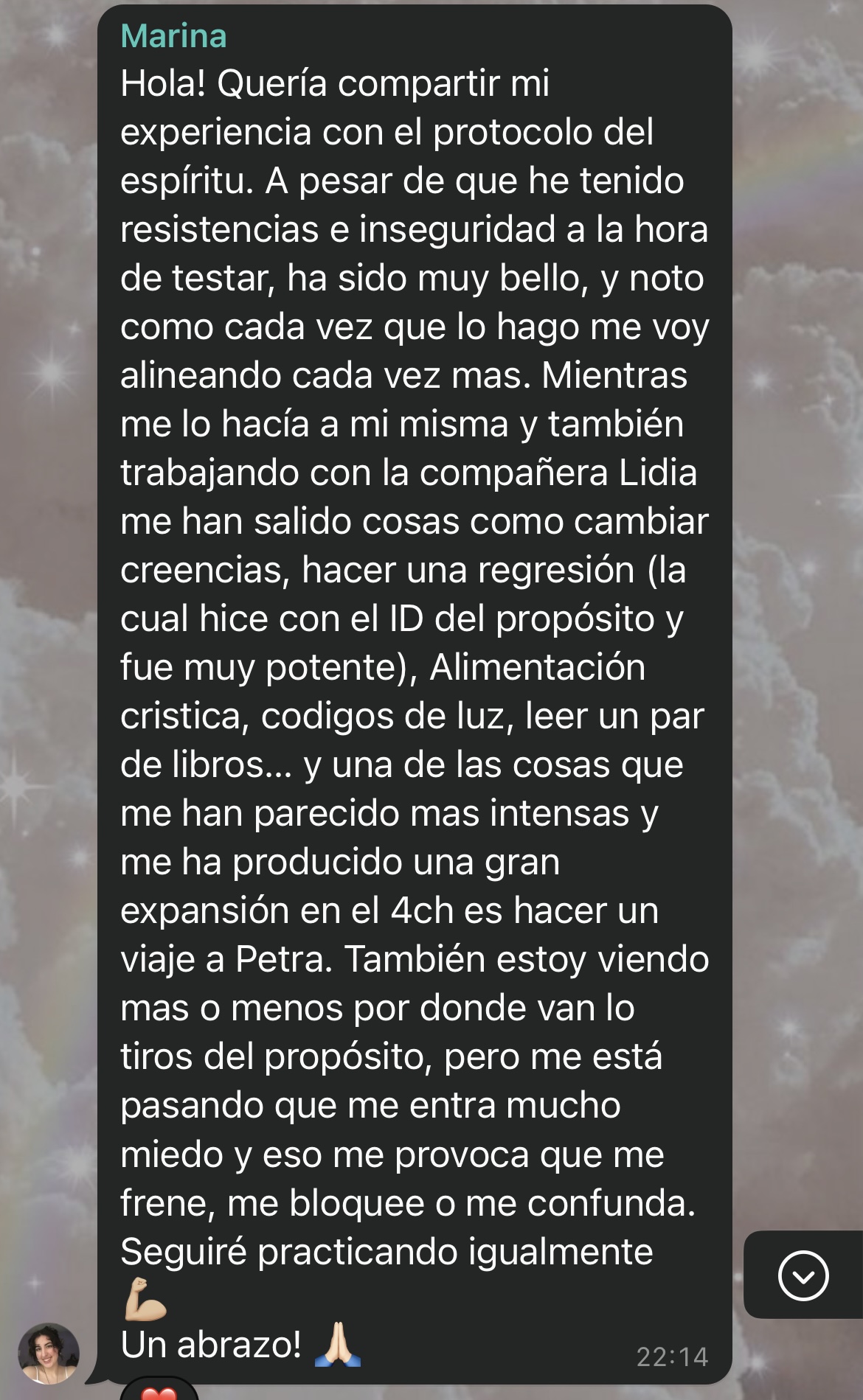This screenshot has width=863, height=1400.
Task: Jump to the latest messages with the down arrow
Action: point(803,1275)
